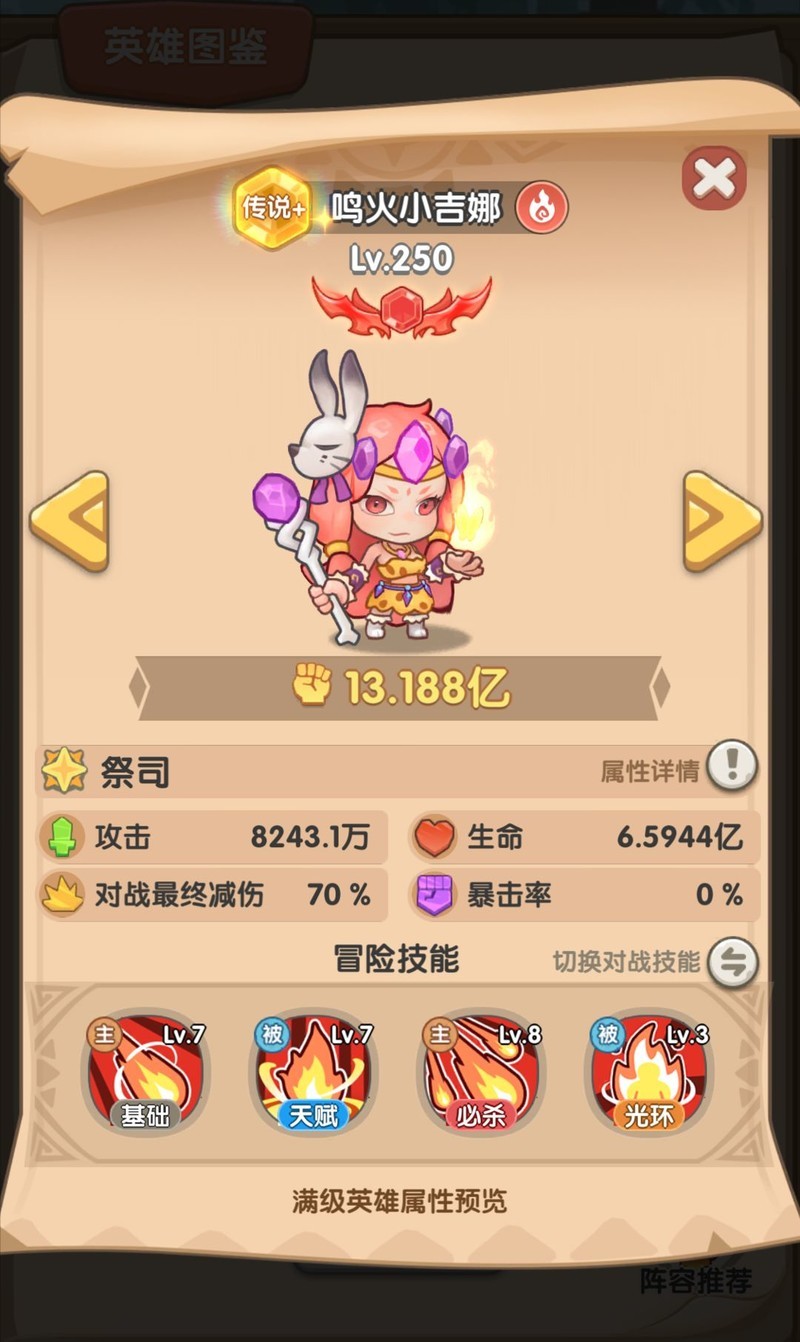Switch to battle skills via 切换对战技能
This screenshot has width=800, height=1342.
click(732, 962)
